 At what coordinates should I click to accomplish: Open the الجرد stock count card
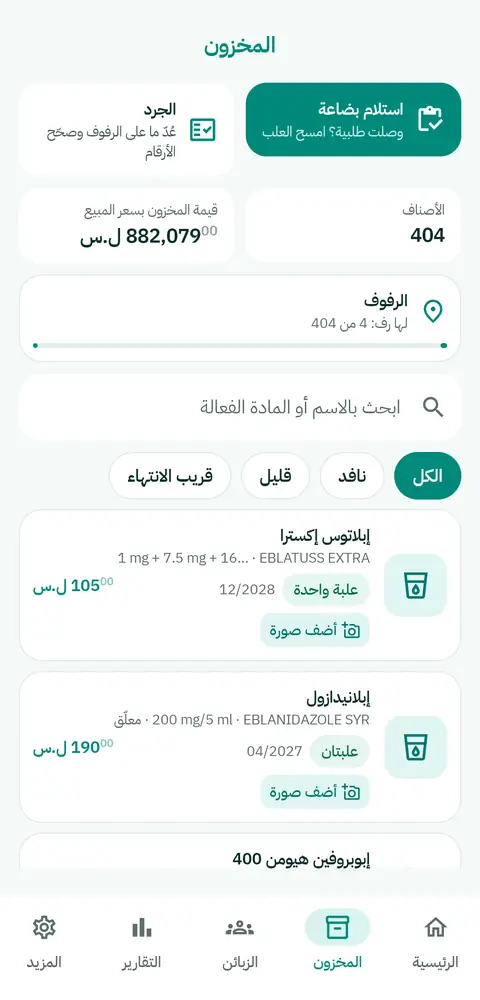[x=126, y=129]
